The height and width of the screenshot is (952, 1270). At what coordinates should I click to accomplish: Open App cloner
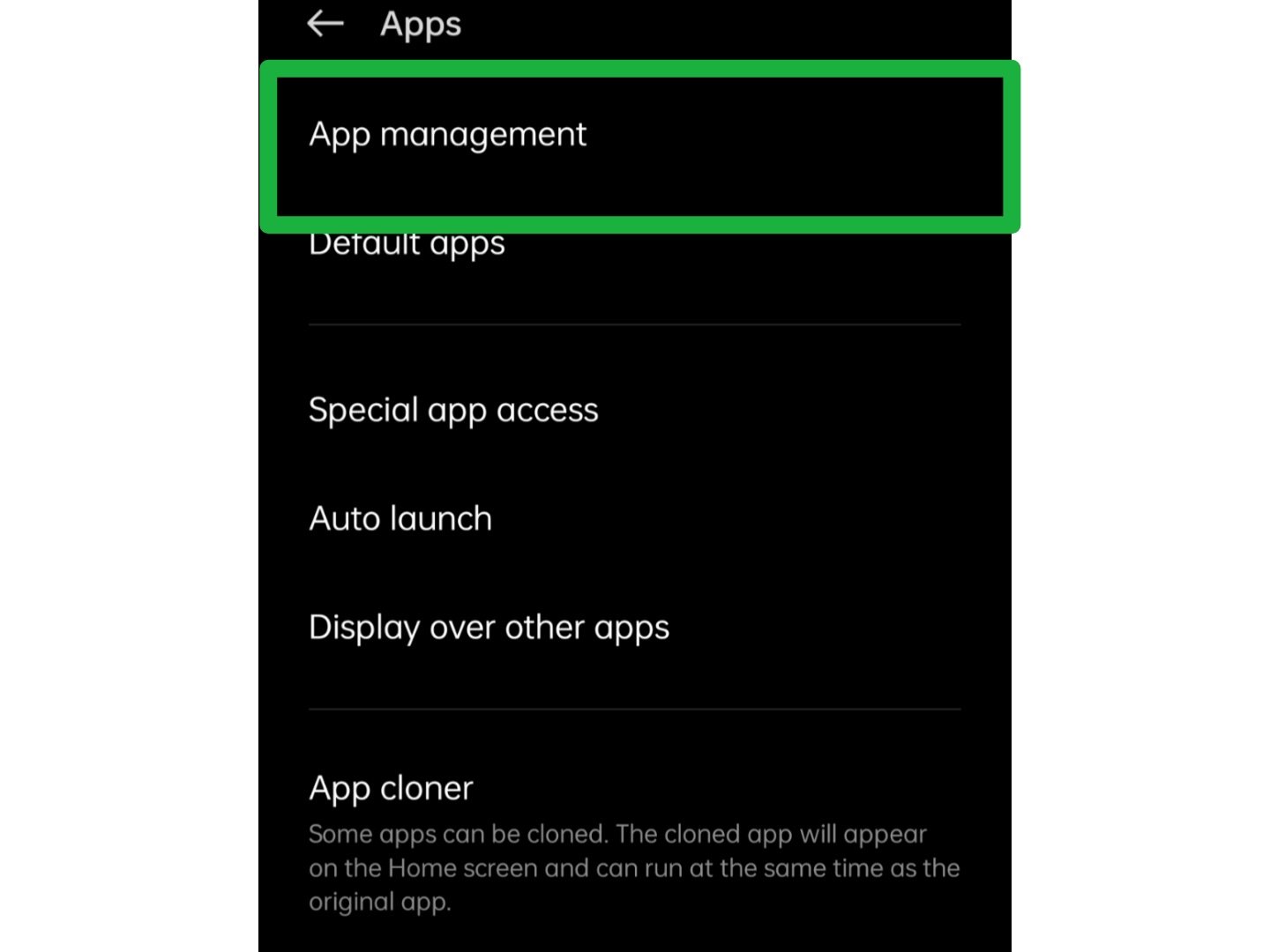click(392, 788)
